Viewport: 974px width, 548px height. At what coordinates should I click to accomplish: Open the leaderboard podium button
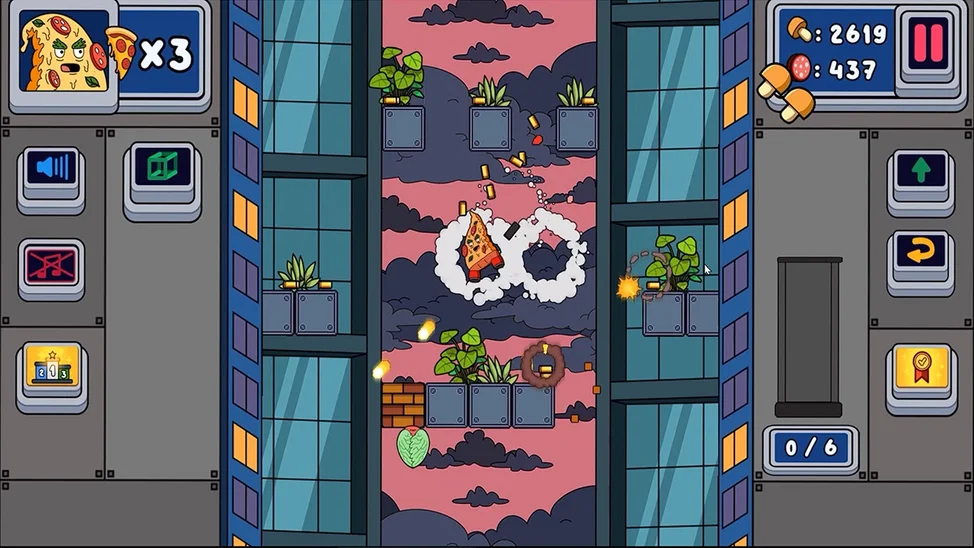pos(51,367)
